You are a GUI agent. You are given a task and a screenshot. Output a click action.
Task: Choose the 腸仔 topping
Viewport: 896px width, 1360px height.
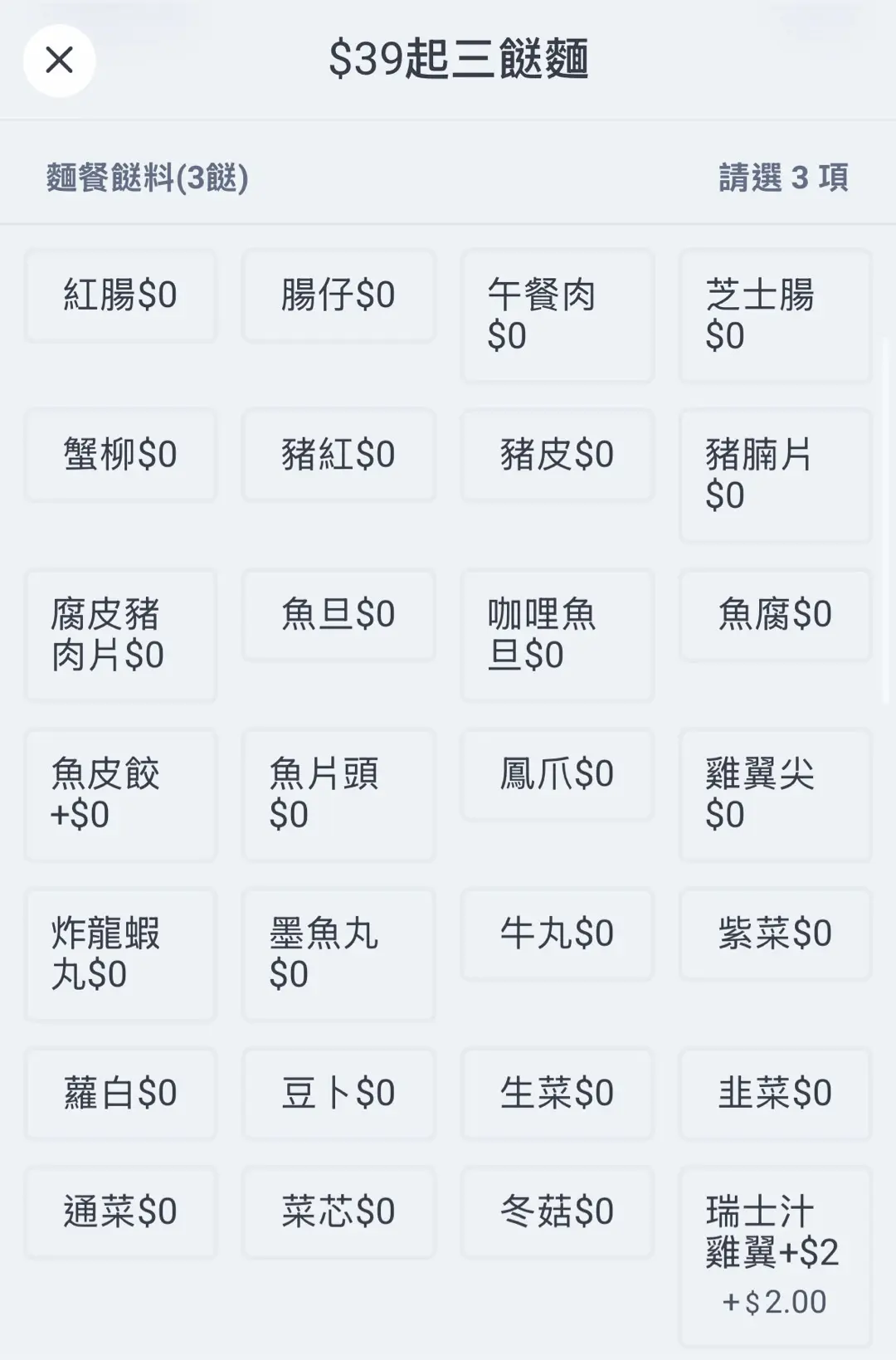coord(338,295)
